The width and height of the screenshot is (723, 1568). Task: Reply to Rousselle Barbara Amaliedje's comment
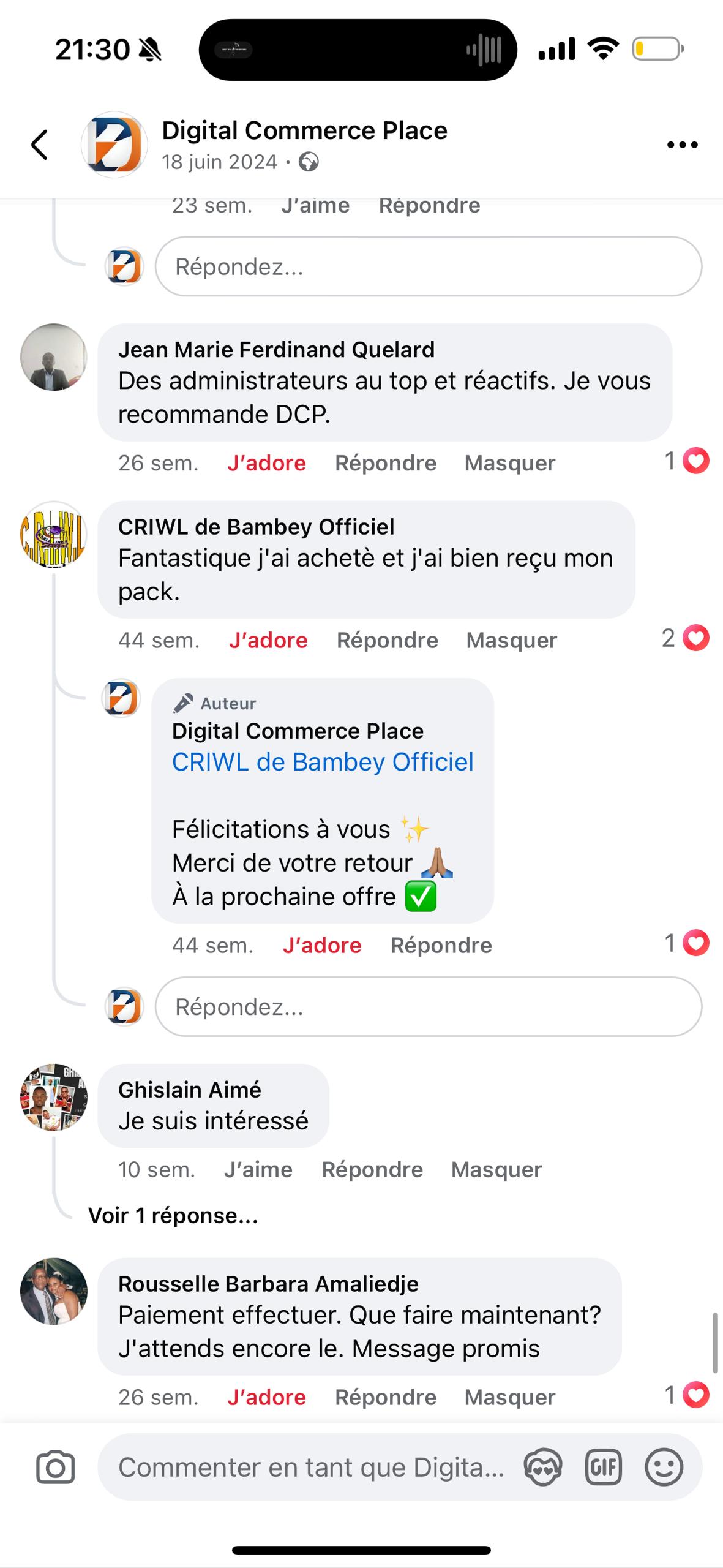pos(386,1397)
